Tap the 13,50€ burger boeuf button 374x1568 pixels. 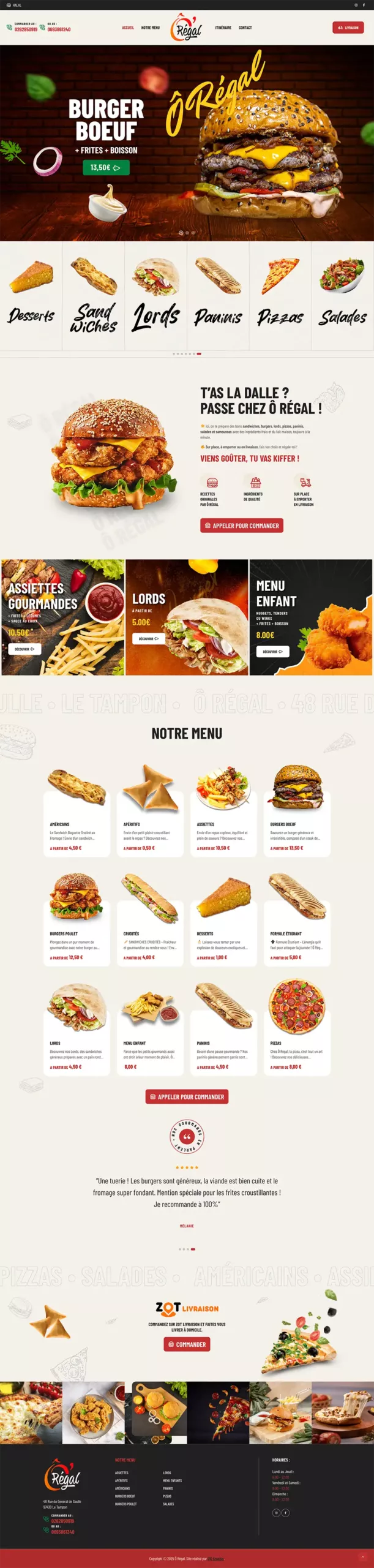point(106,167)
